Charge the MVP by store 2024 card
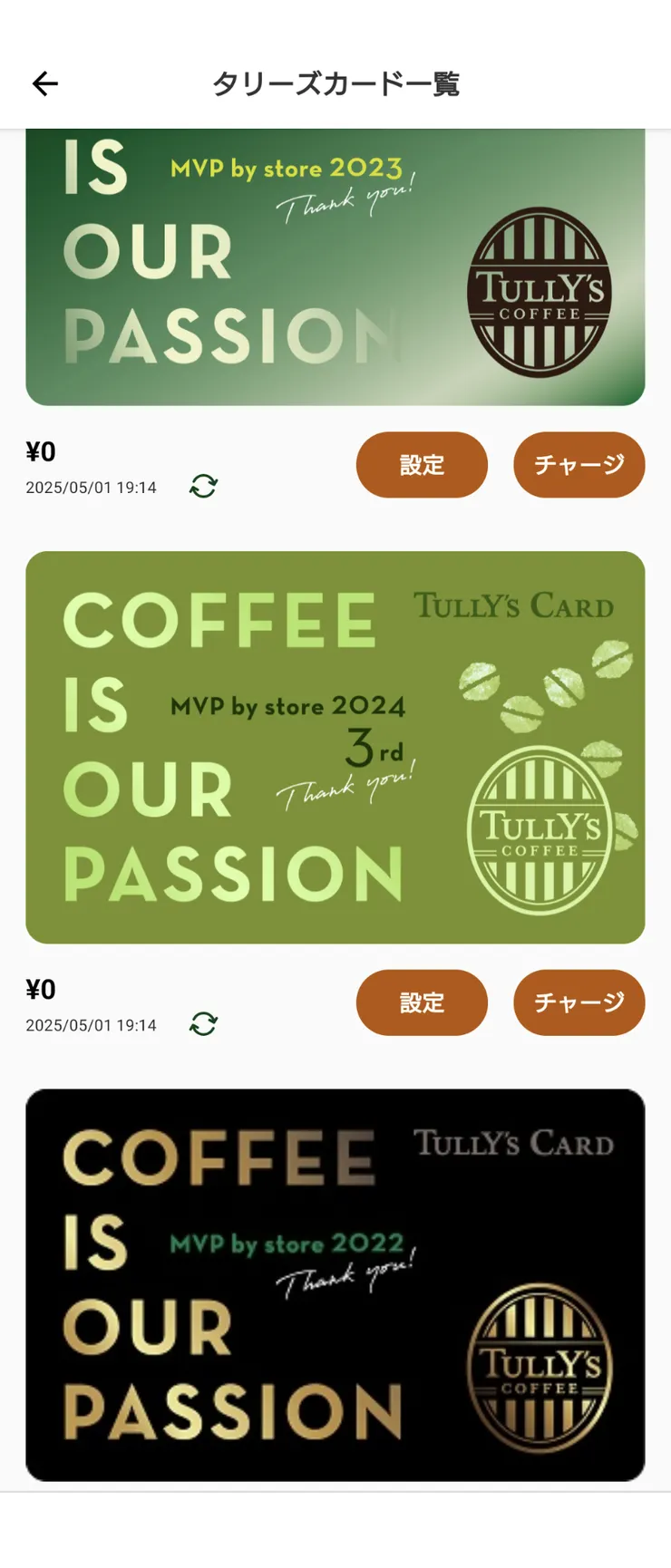 [579, 1003]
